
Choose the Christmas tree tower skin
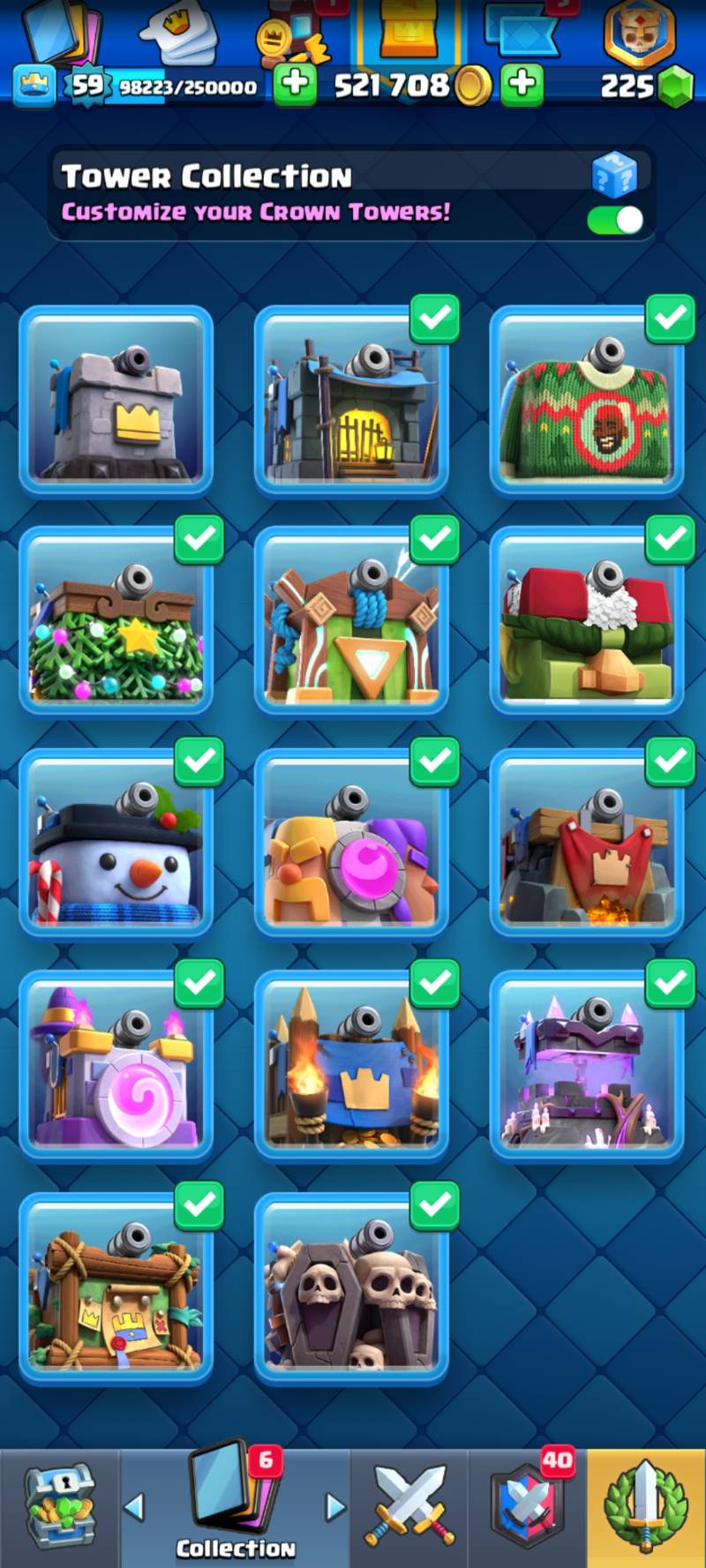116,622
